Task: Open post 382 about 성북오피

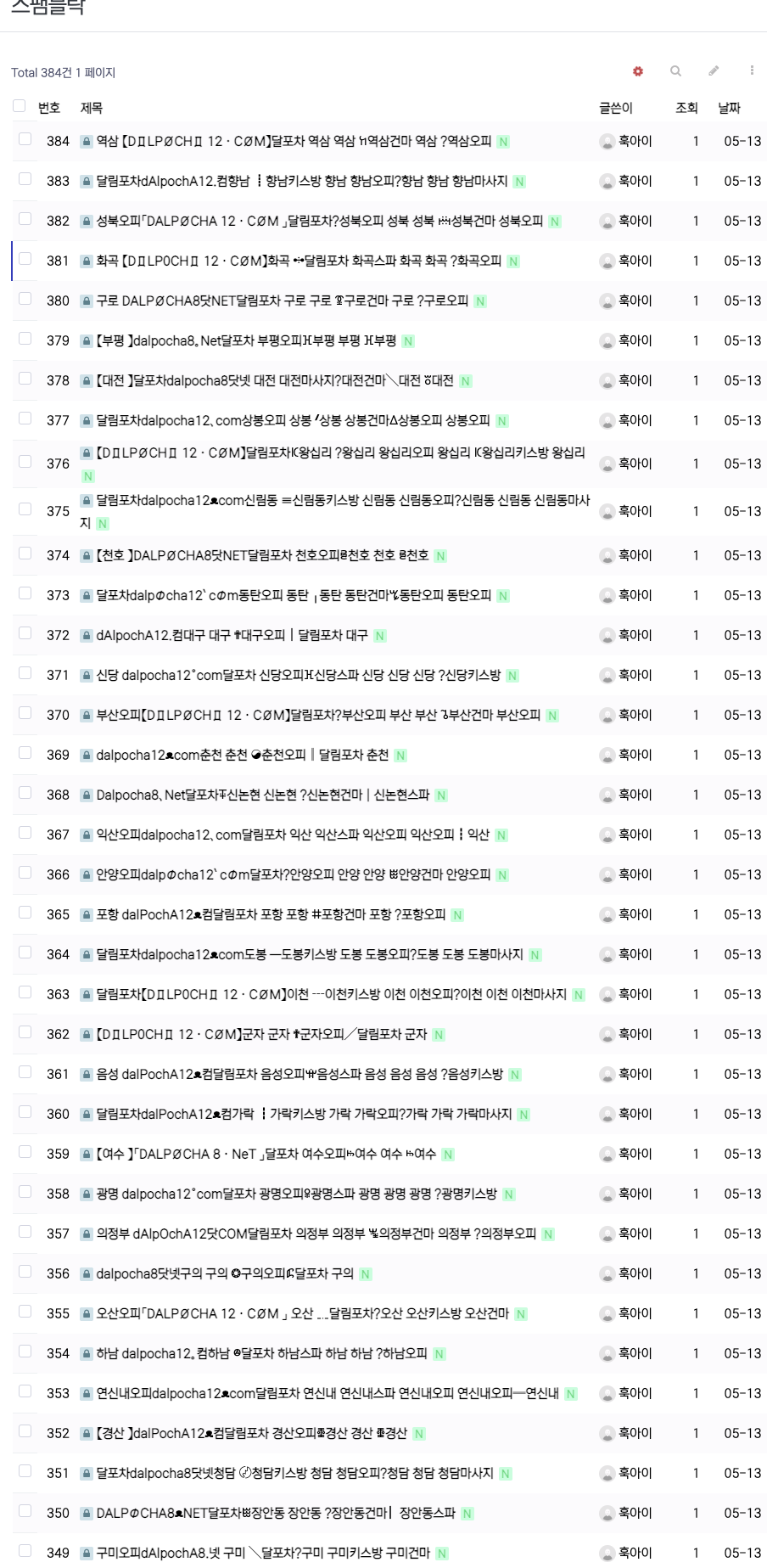Action: pyautogui.click(x=319, y=221)
